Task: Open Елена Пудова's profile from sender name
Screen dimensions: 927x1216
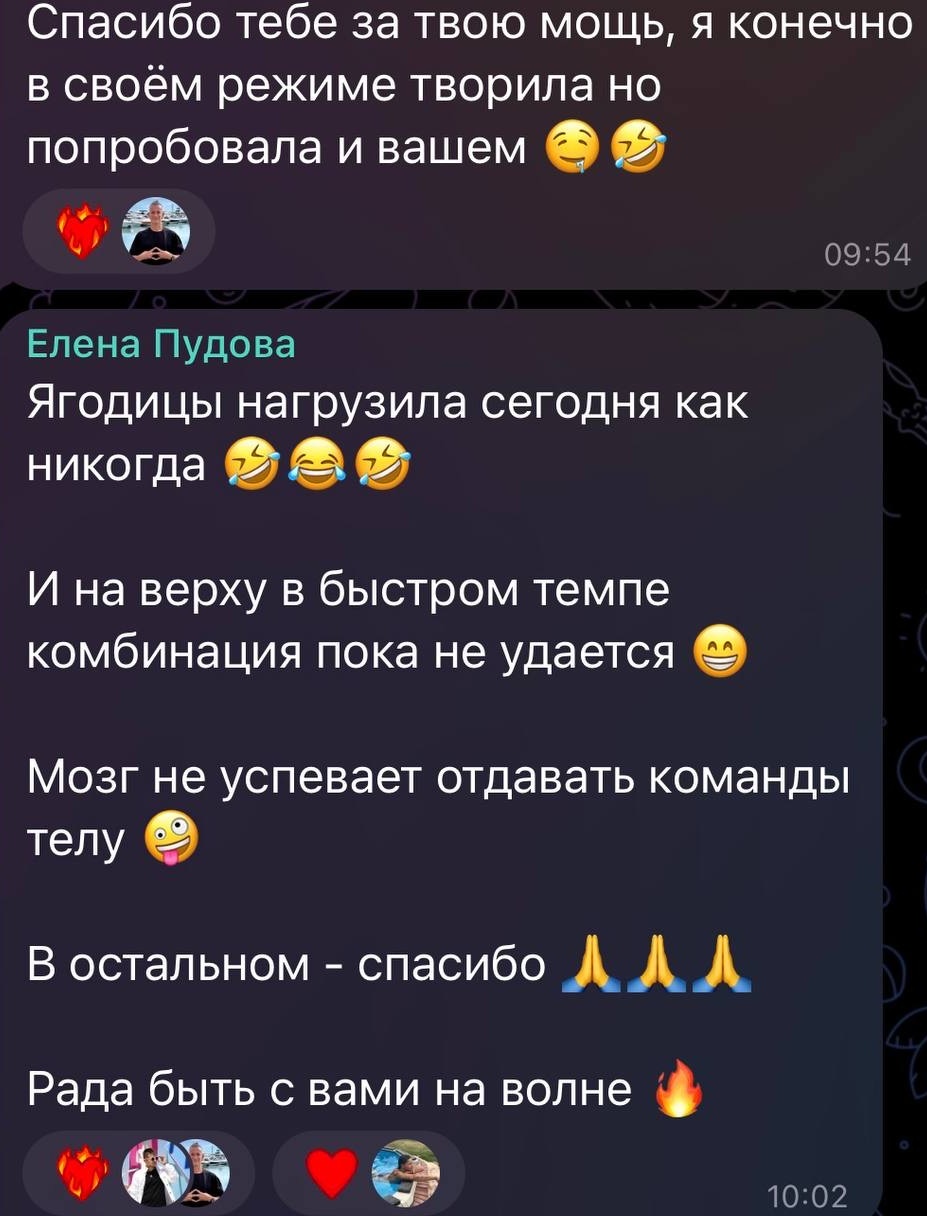Action: [161, 344]
